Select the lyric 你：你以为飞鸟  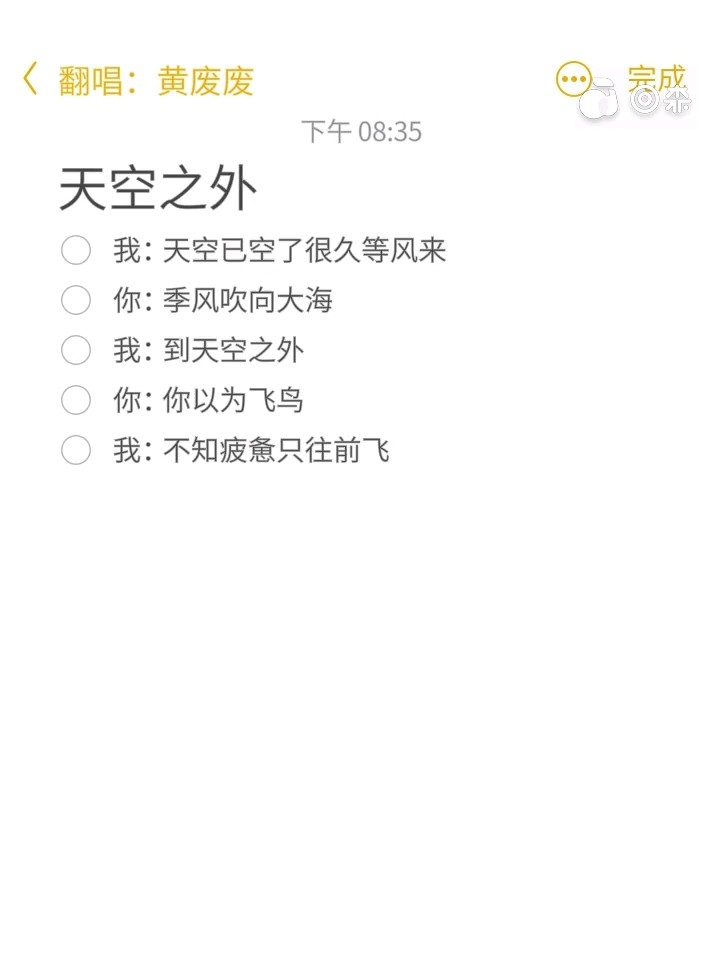click(x=207, y=400)
